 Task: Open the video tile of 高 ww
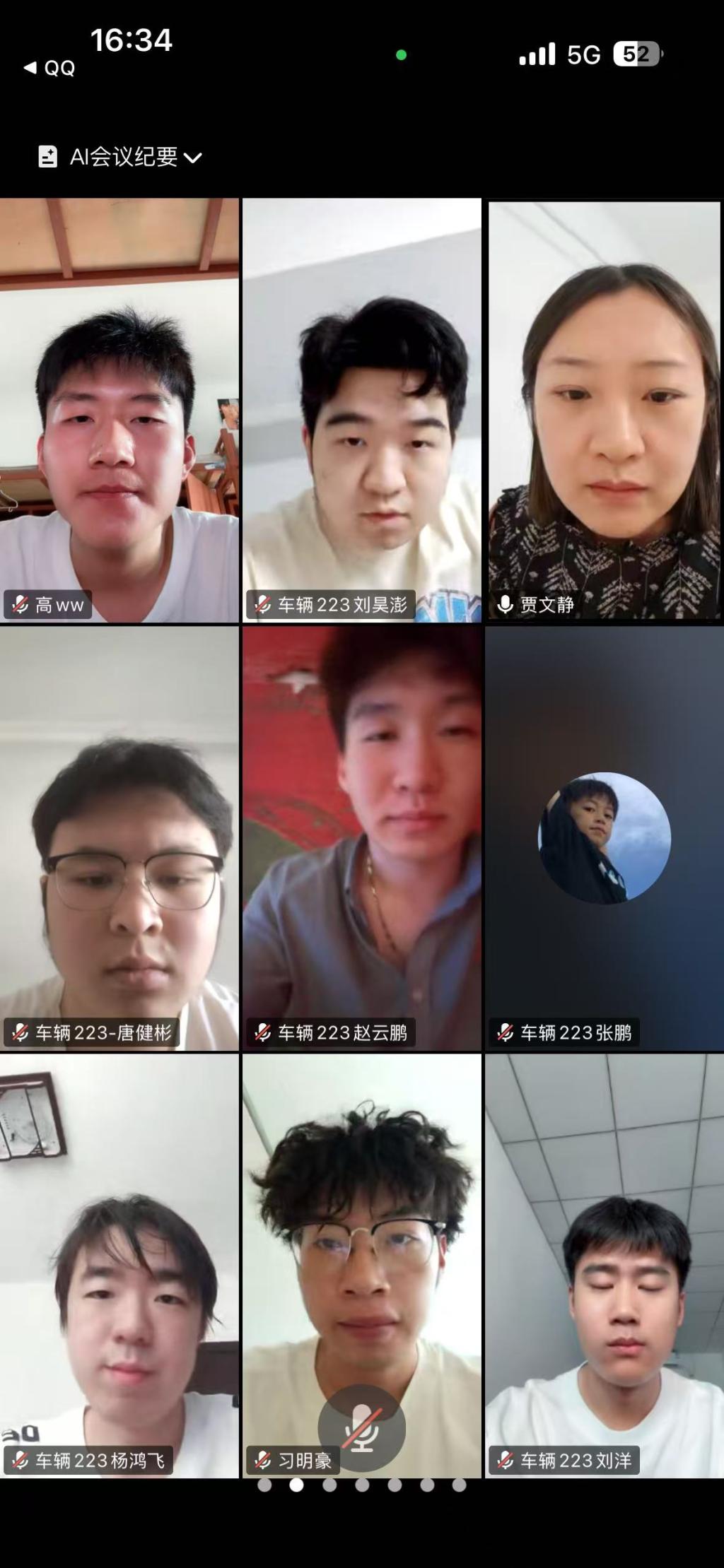pyautogui.click(x=119, y=410)
